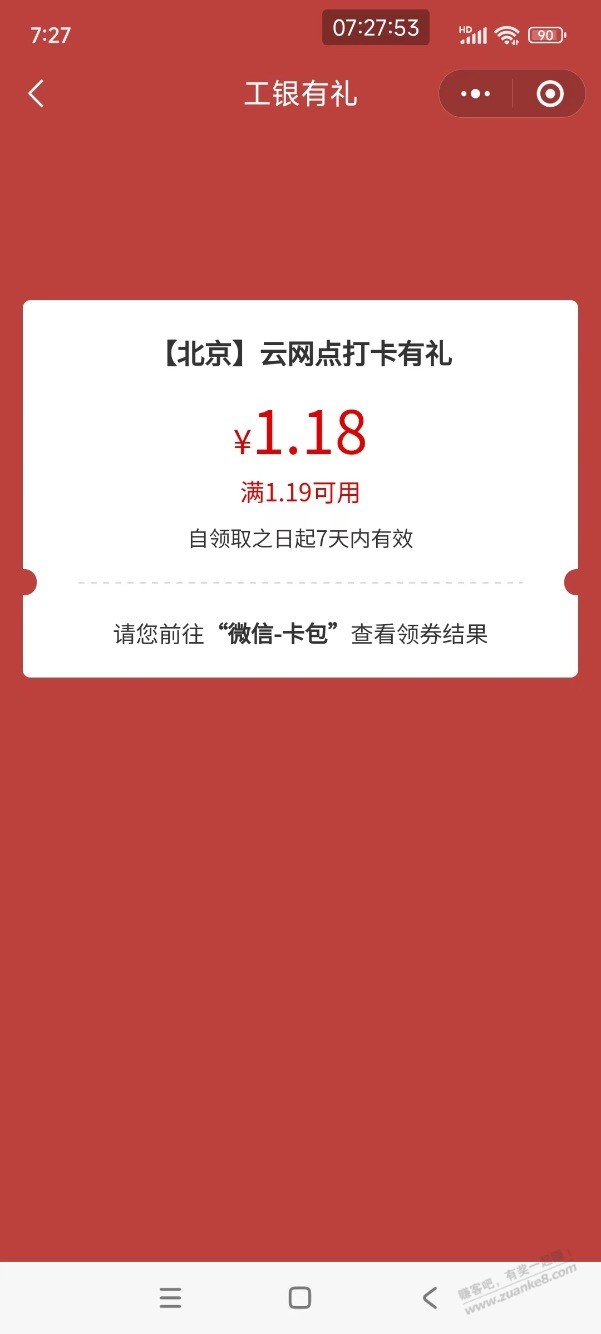The height and width of the screenshot is (1334, 601).
Task: Open the system recent apps view
Action: click(x=171, y=1298)
